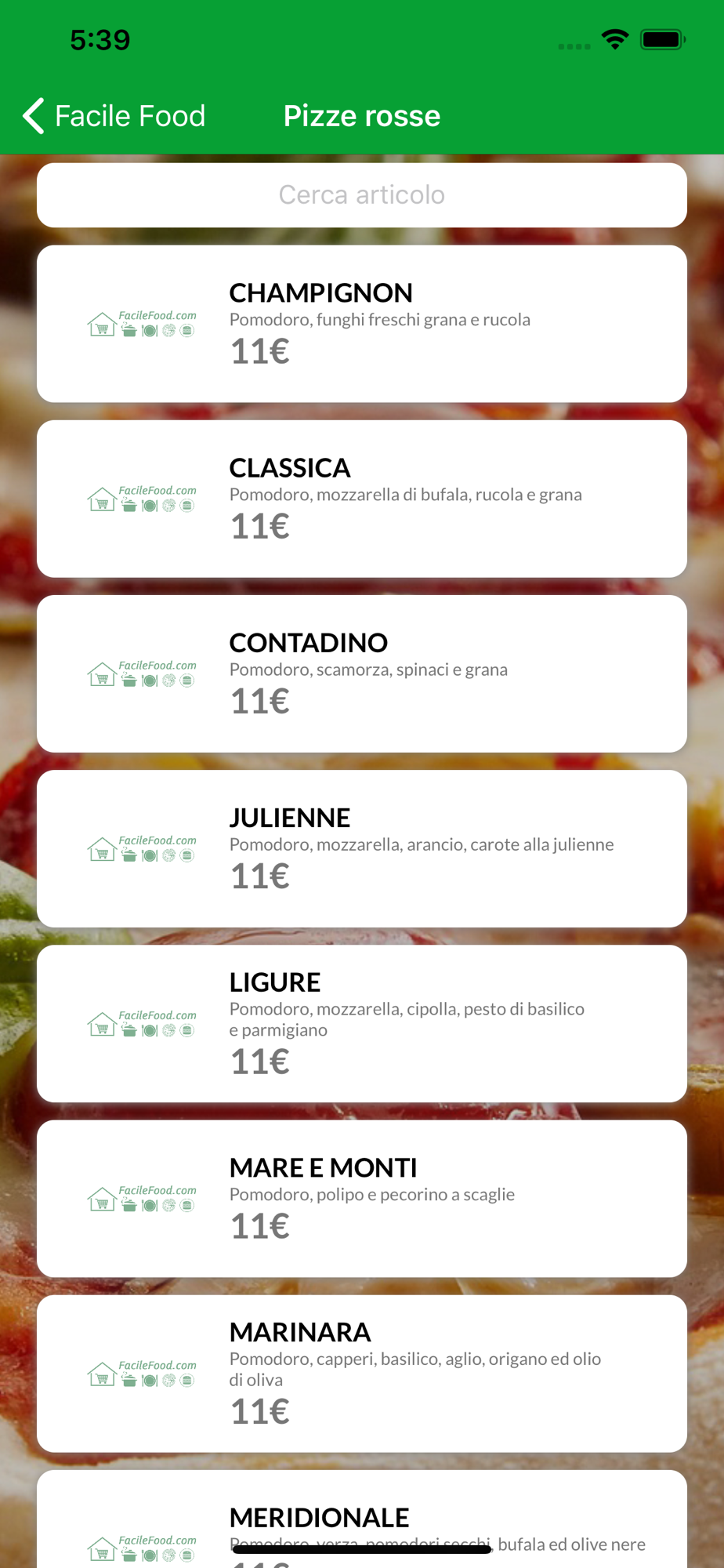The image size is (724, 1568).
Task: Select Mare e Monti pizza
Action: pyautogui.click(x=361, y=1198)
